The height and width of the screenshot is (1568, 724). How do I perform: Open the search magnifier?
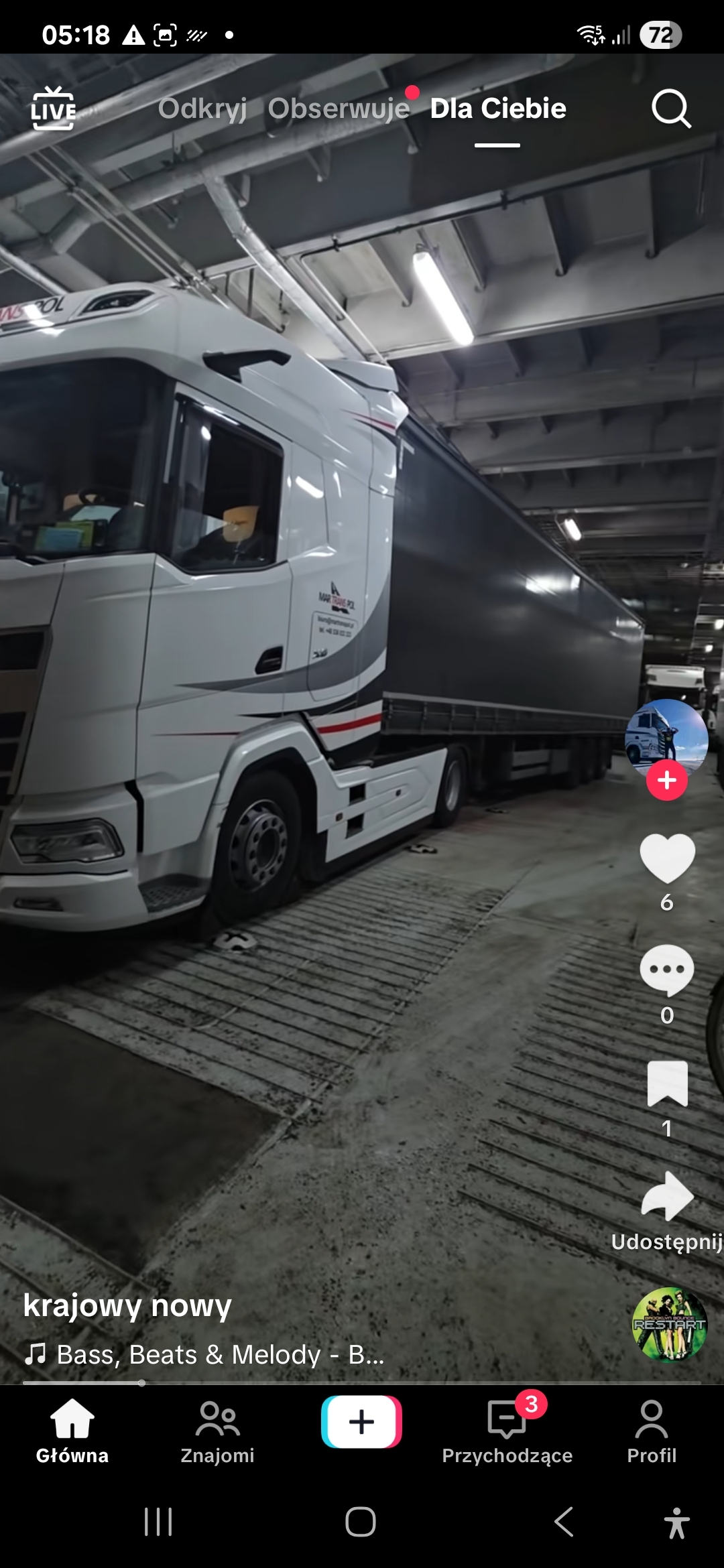click(671, 109)
